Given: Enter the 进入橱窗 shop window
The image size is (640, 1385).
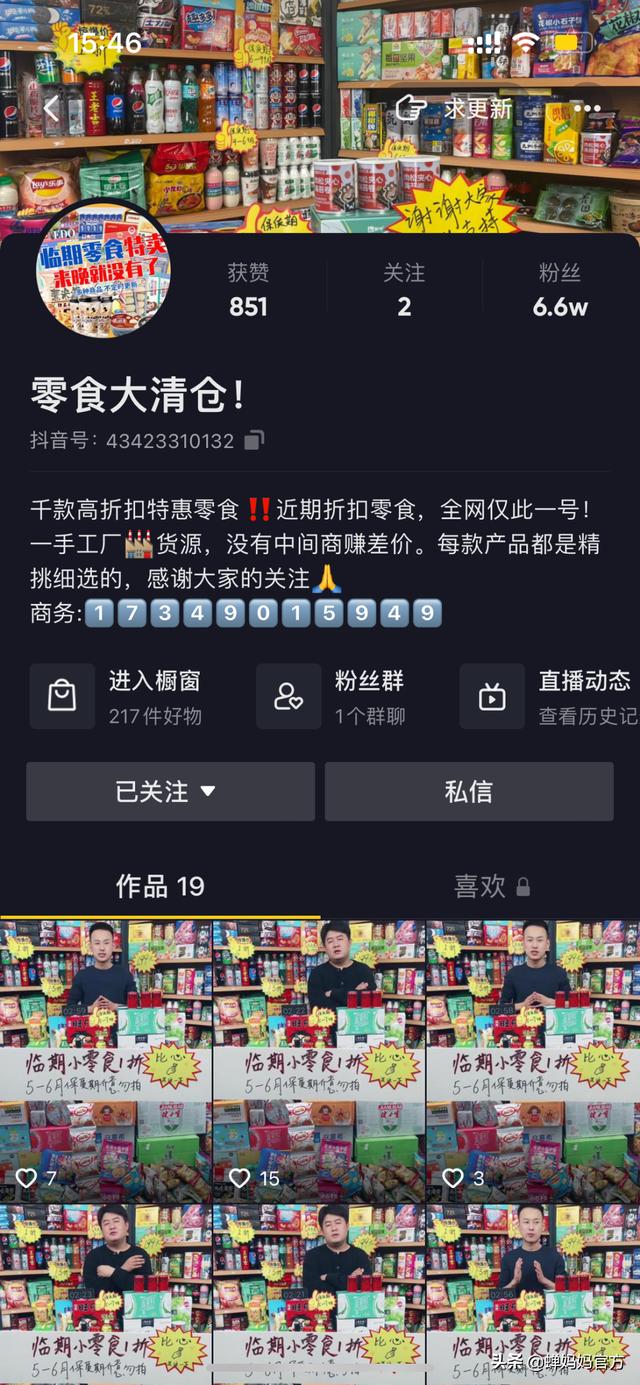Looking at the screenshot, I should (x=130, y=696).
